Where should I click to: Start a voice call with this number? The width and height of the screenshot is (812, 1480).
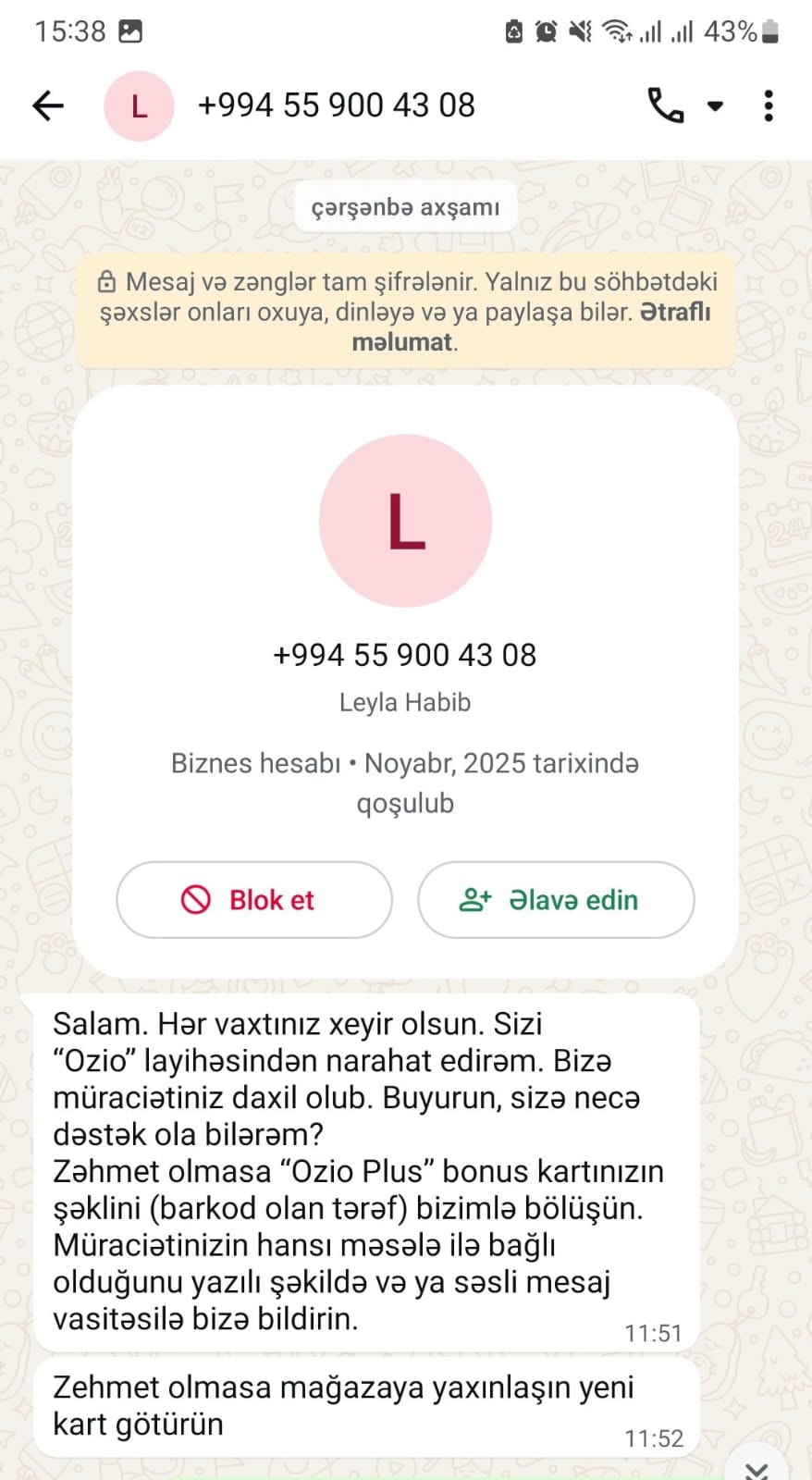point(665,106)
